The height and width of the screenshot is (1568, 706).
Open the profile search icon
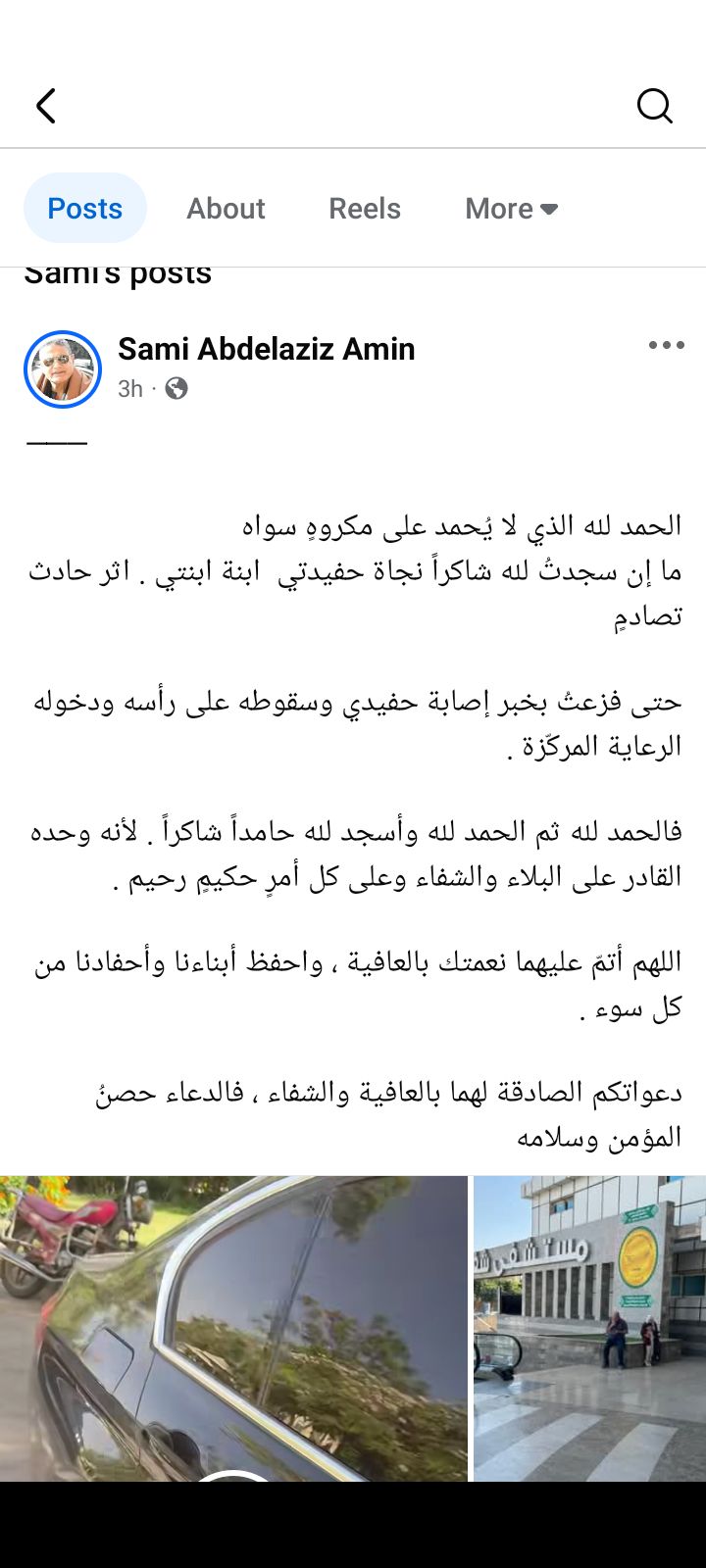654,106
